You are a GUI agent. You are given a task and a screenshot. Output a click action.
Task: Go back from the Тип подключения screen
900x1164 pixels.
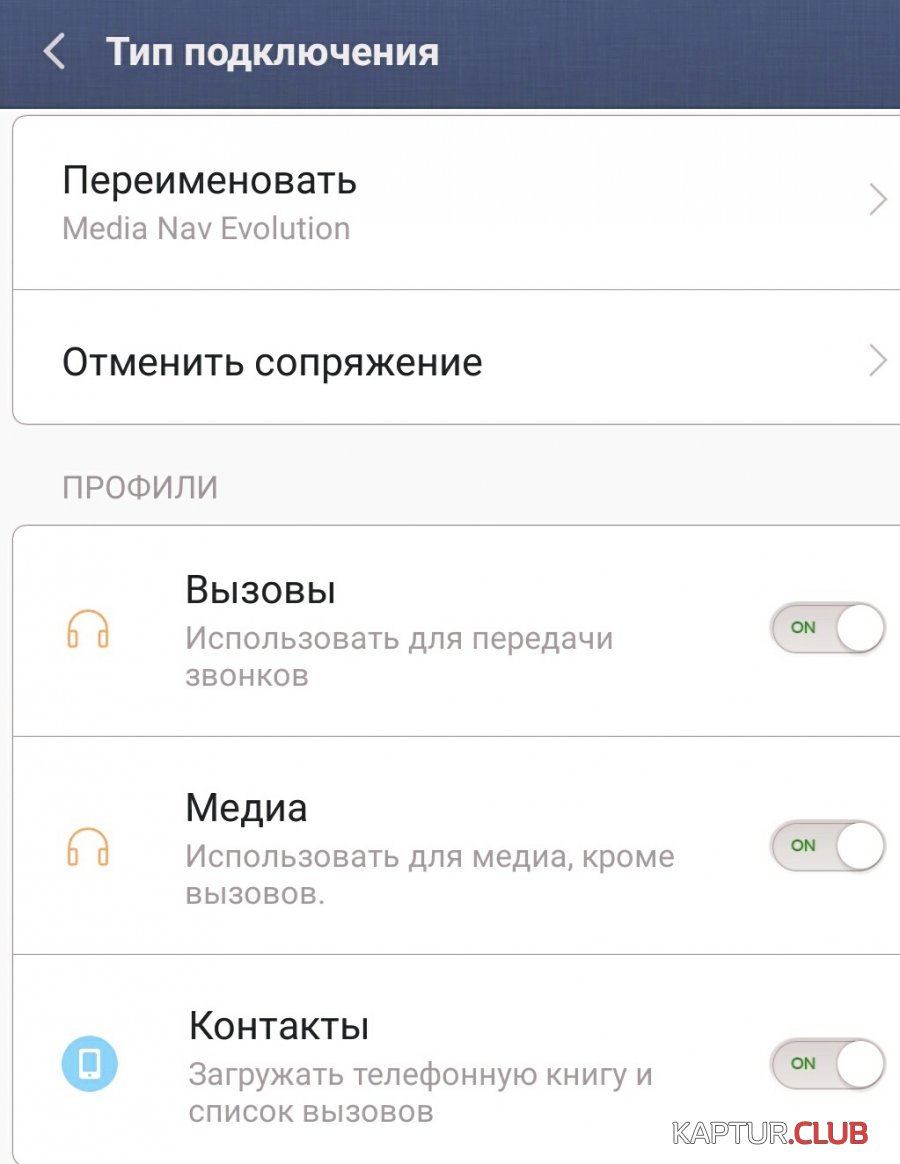point(54,51)
